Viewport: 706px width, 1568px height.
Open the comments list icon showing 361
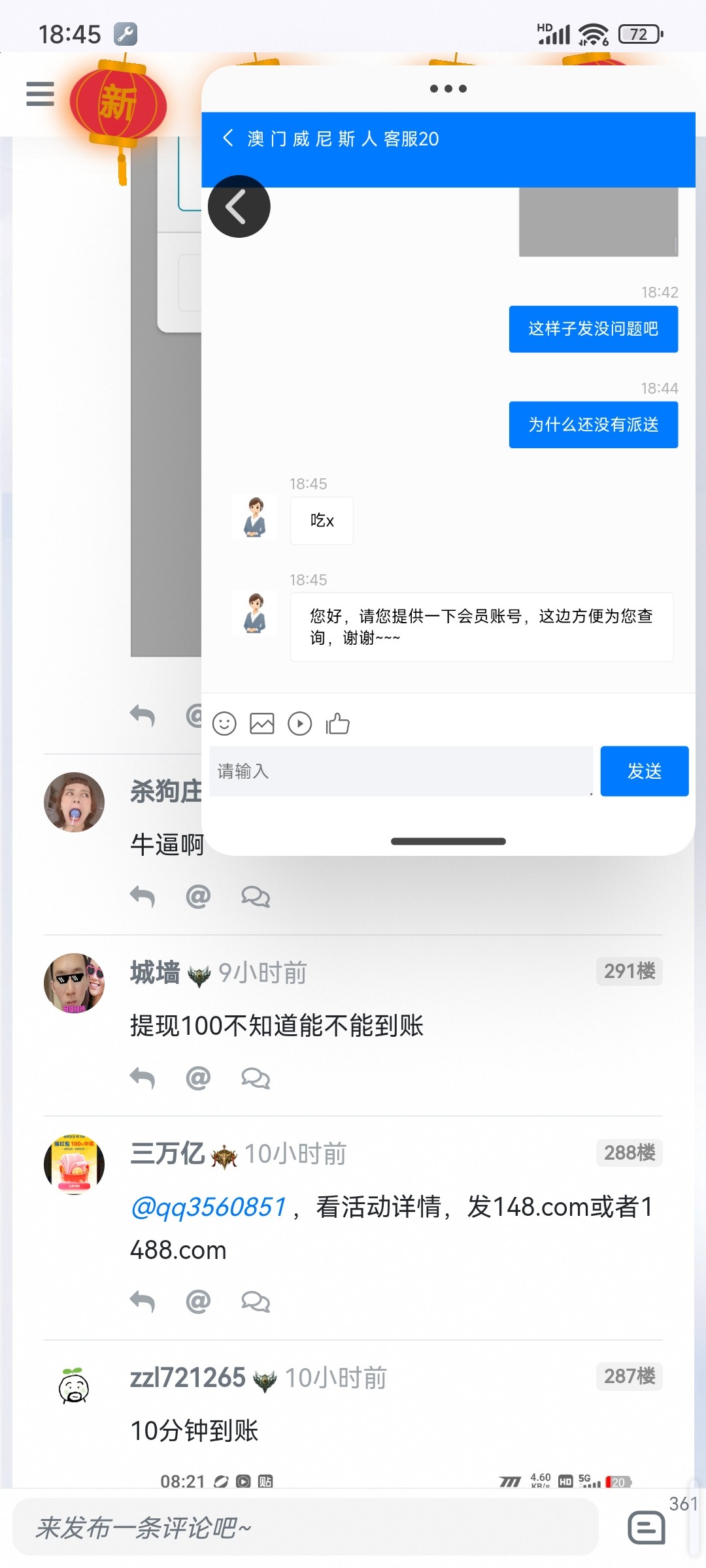coord(647,1527)
